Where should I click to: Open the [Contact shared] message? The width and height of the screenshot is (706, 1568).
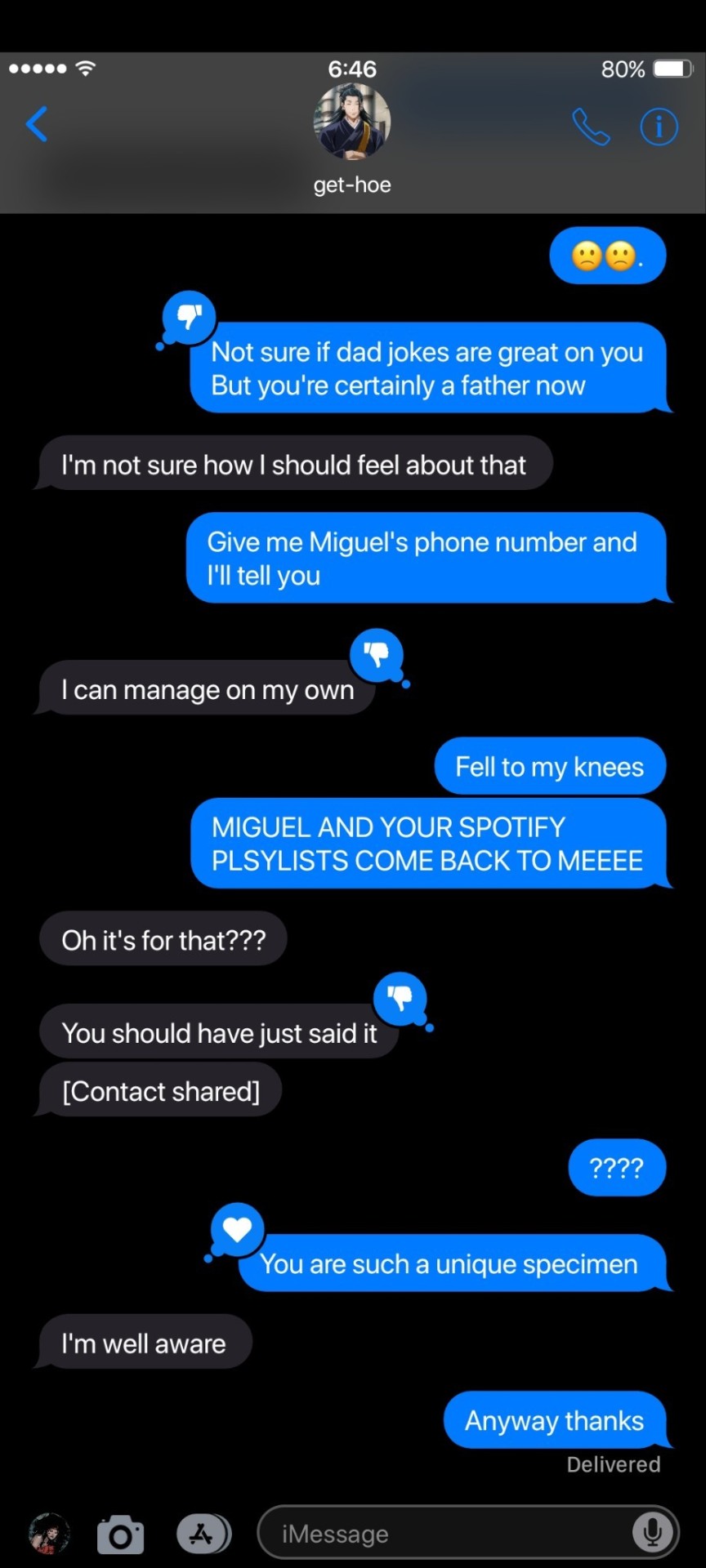click(x=161, y=1091)
